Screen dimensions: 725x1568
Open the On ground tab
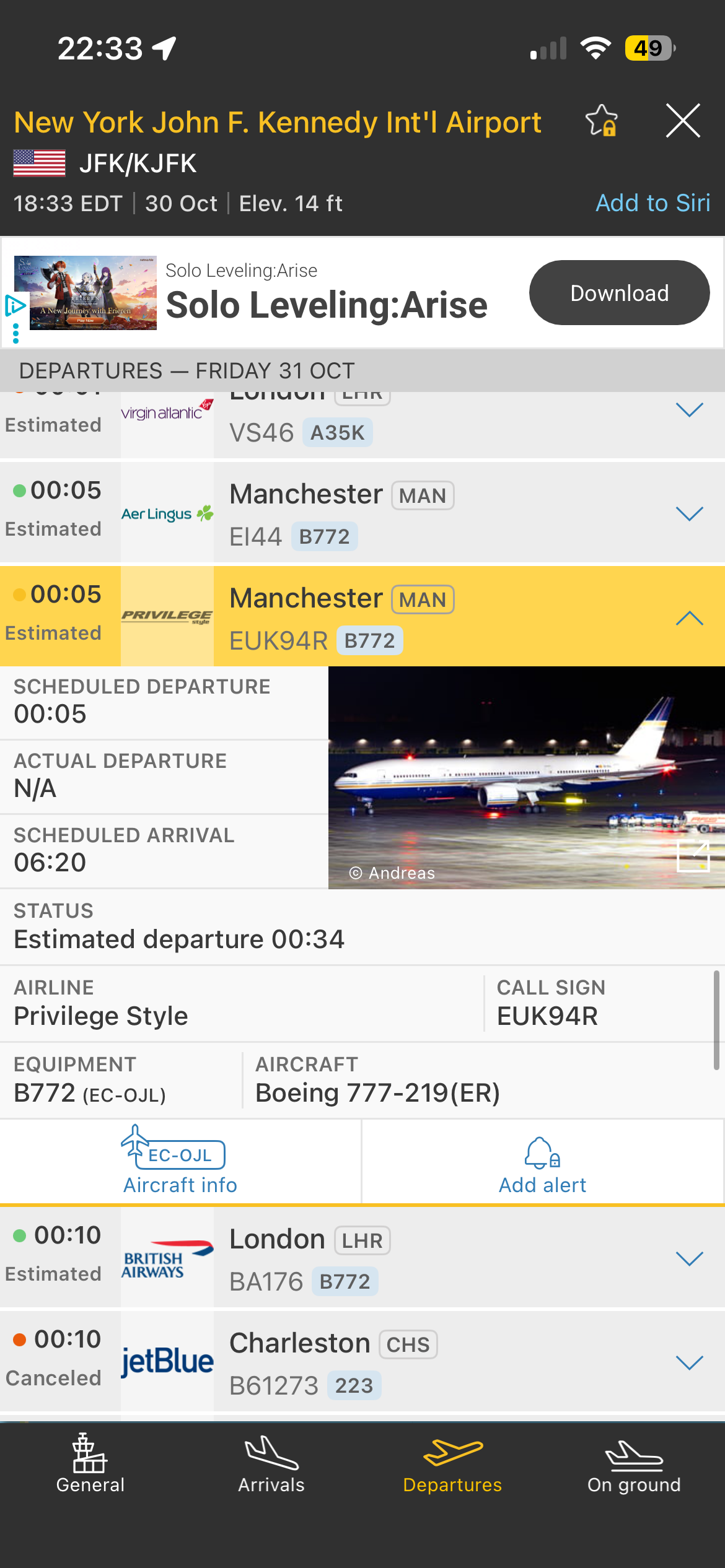coord(634,1465)
